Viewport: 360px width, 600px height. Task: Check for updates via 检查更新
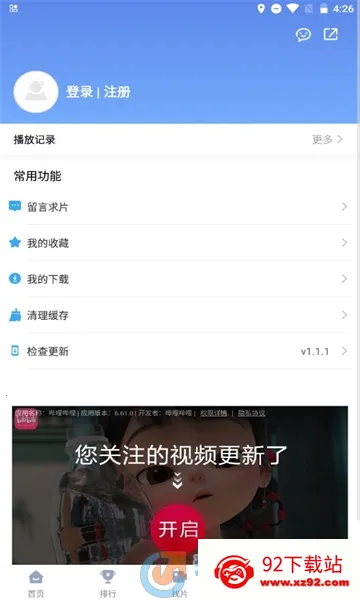[180, 351]
